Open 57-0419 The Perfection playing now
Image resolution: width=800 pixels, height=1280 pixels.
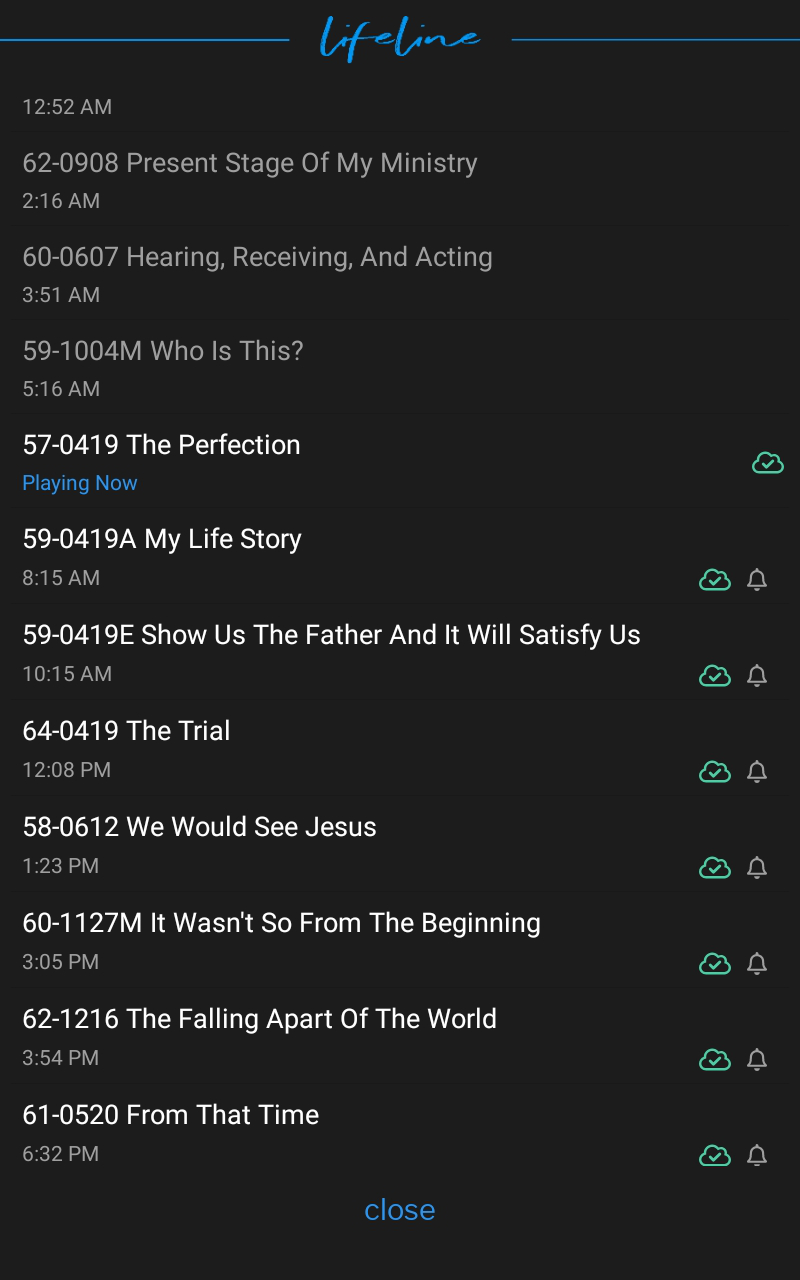(400, 463)
